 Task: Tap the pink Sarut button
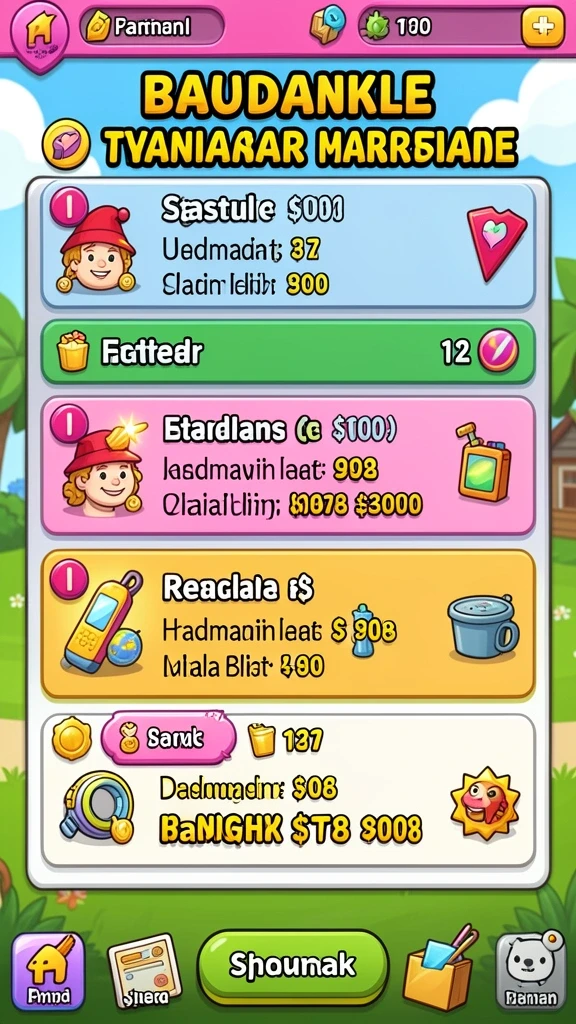[168, 738]
